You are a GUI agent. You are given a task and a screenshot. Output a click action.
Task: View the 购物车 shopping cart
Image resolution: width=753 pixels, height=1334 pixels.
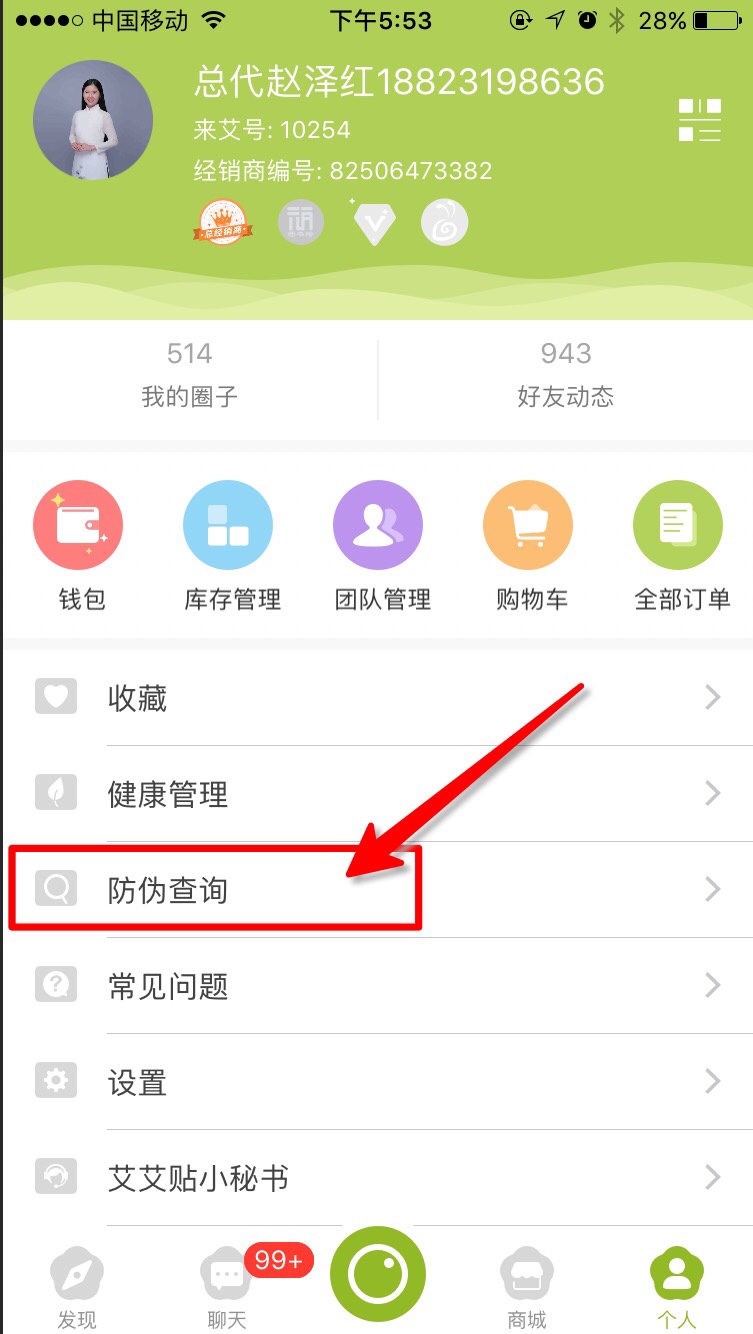tap(530, 545)
